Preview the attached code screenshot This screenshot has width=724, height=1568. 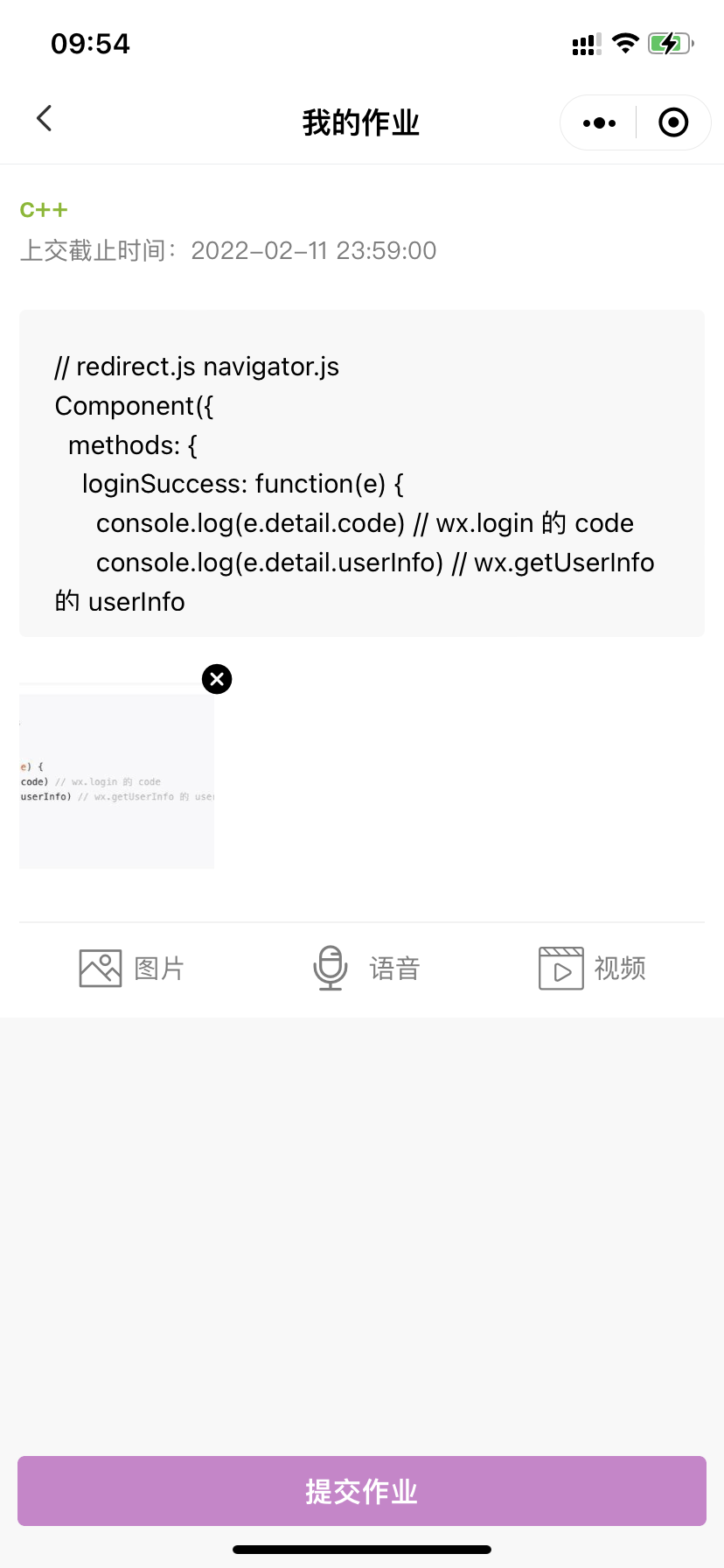tap(116, 779)
